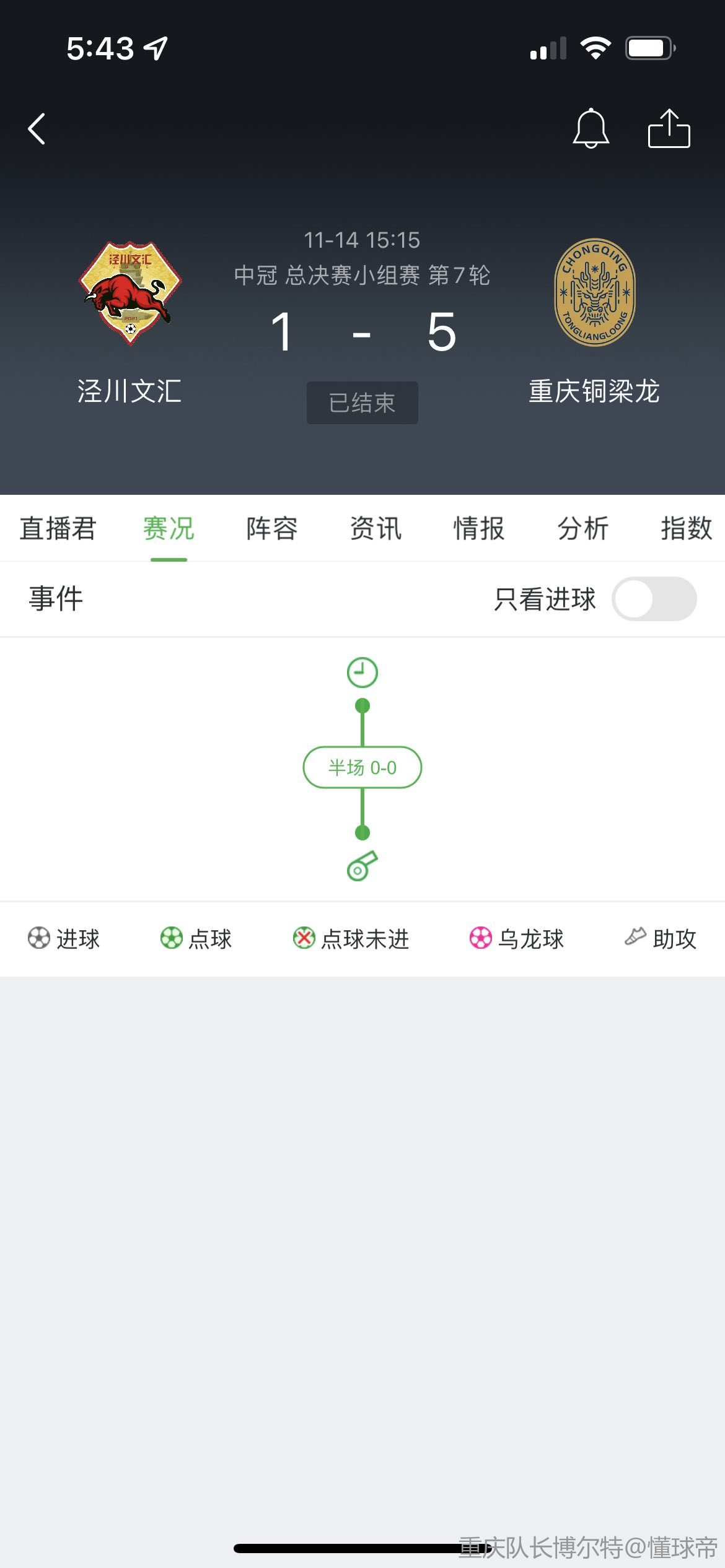Switch to the 直播君 tab
Image resolution: width=725 pixels, height=1568 pixels.
point(58,529)
